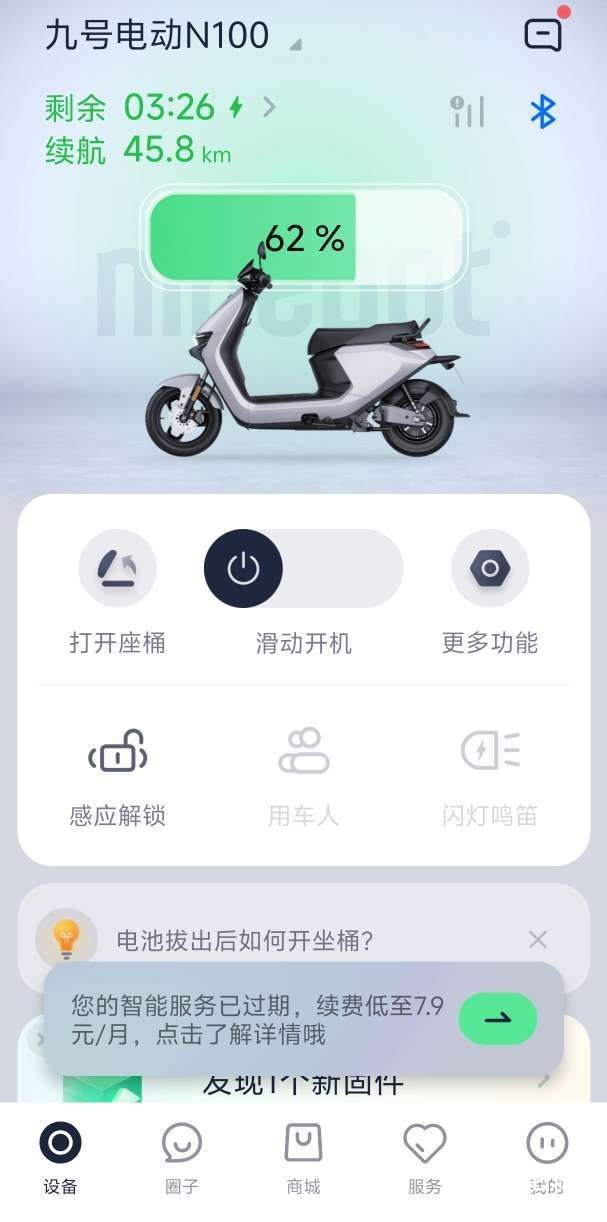Open the messages icon
Viewport: 607px width, 1222px height.
click(543, 35)
